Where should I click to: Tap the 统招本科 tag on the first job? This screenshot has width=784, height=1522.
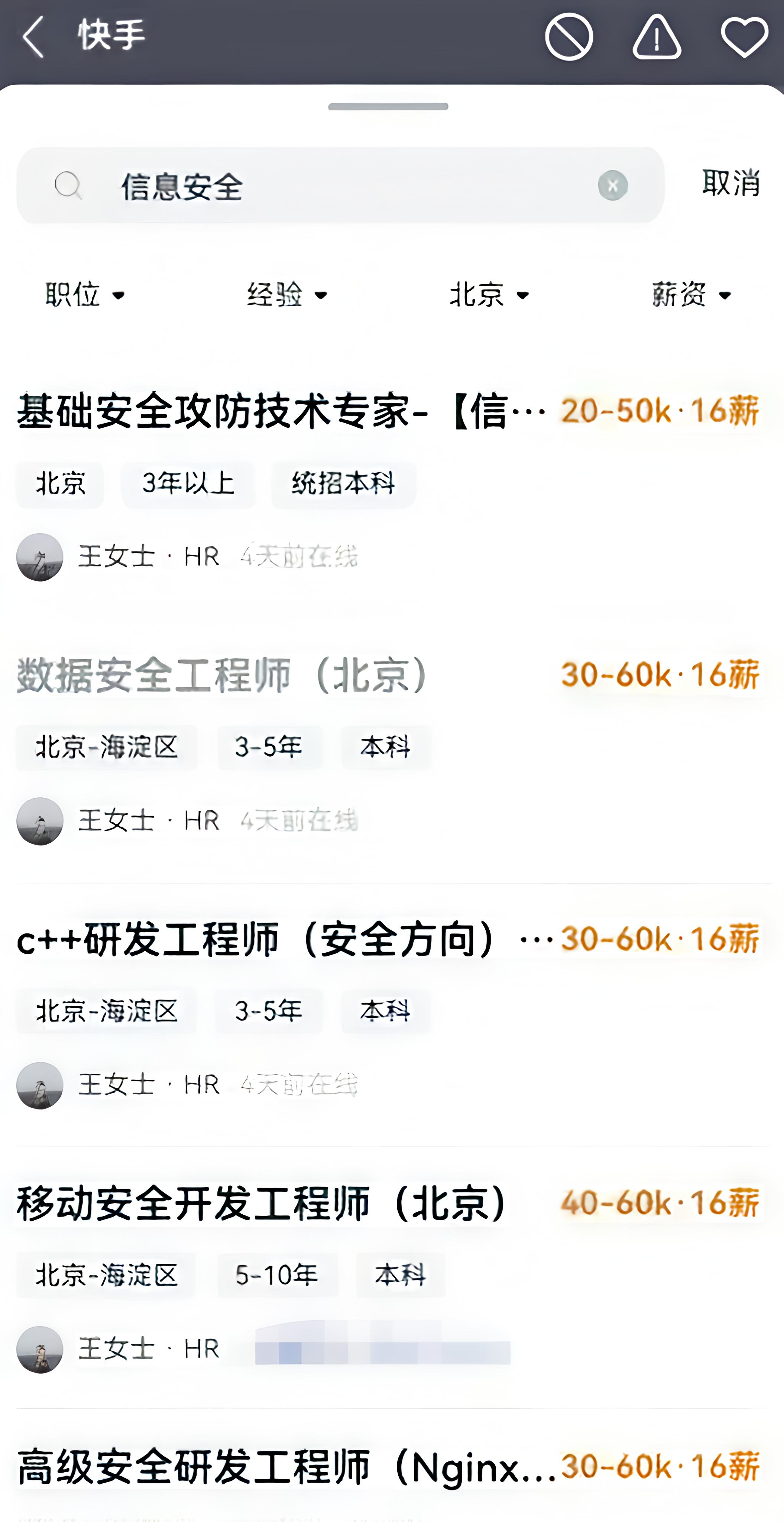pyautogui.click(x=343, y=485)
